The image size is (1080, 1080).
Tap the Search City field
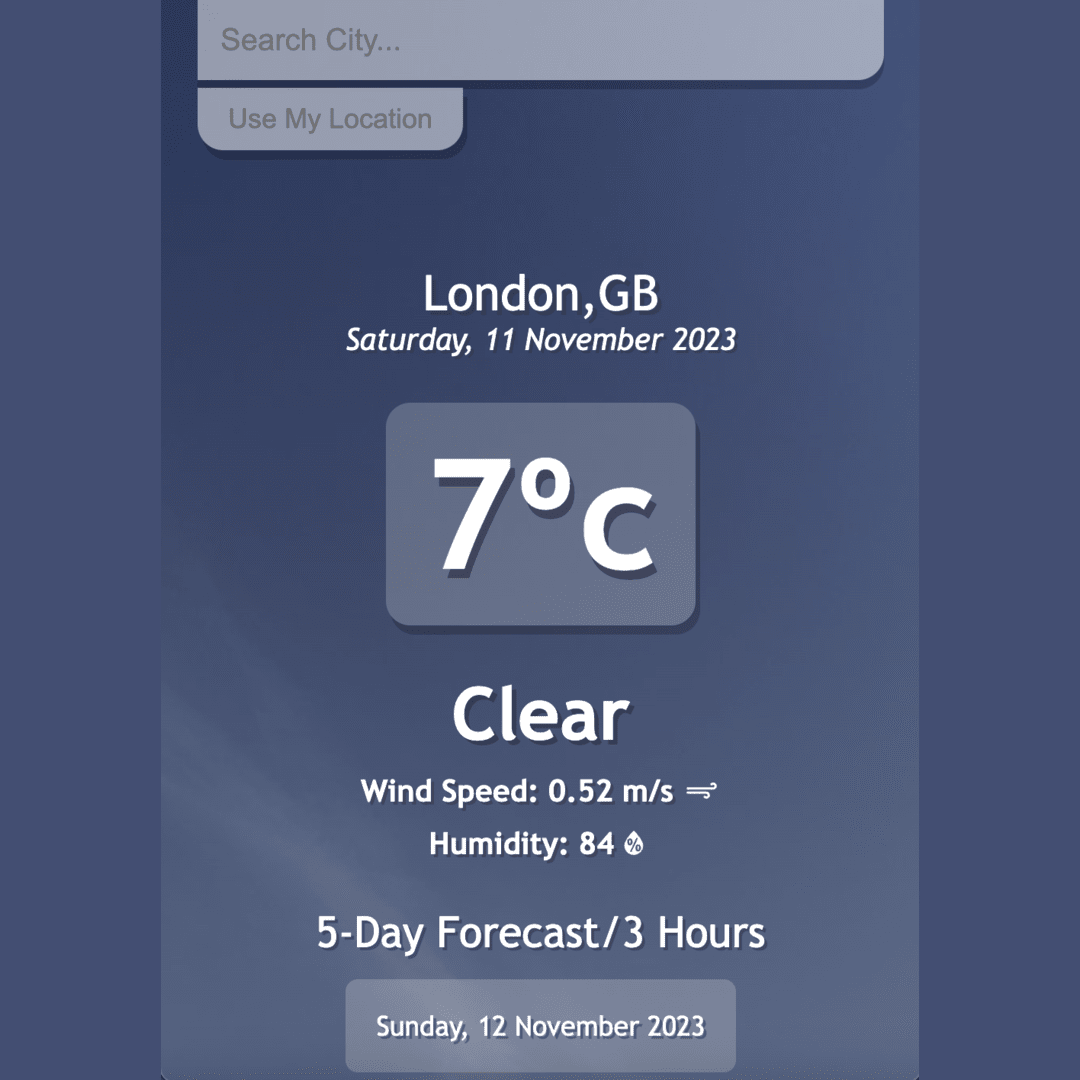(x=540, y=40)
